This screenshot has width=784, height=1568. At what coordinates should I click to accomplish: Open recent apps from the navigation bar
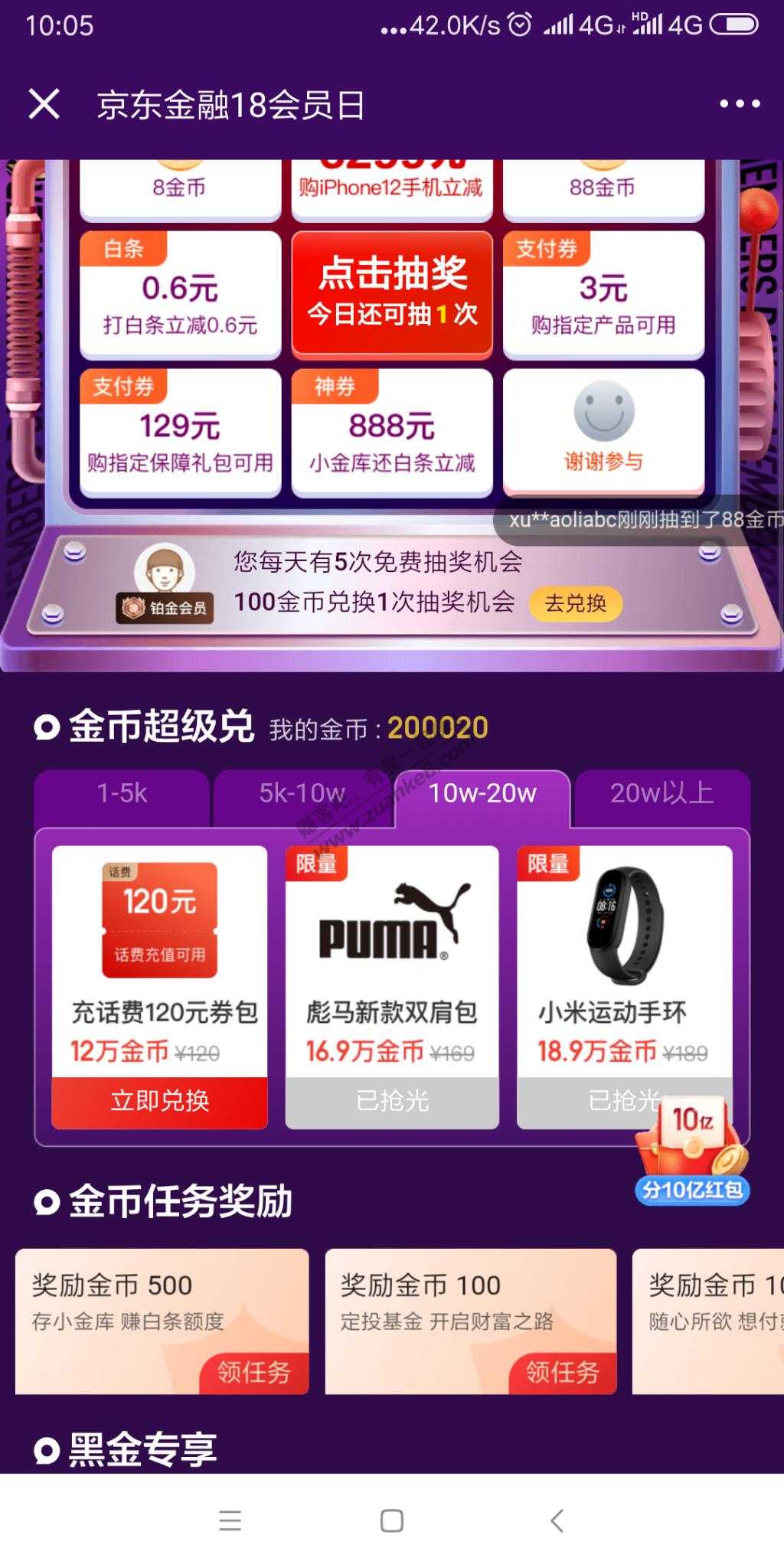pyautogui.click(x=230, y=1521)
